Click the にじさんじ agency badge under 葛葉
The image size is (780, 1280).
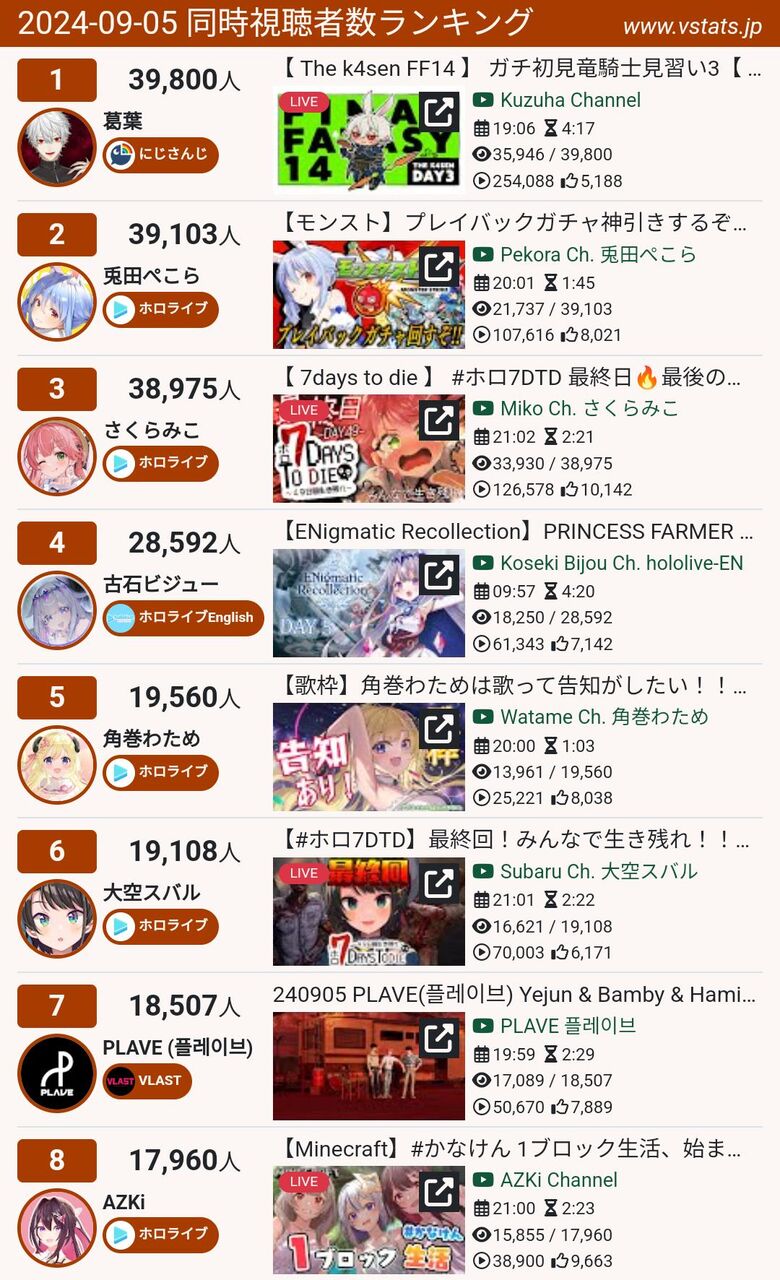160,155
